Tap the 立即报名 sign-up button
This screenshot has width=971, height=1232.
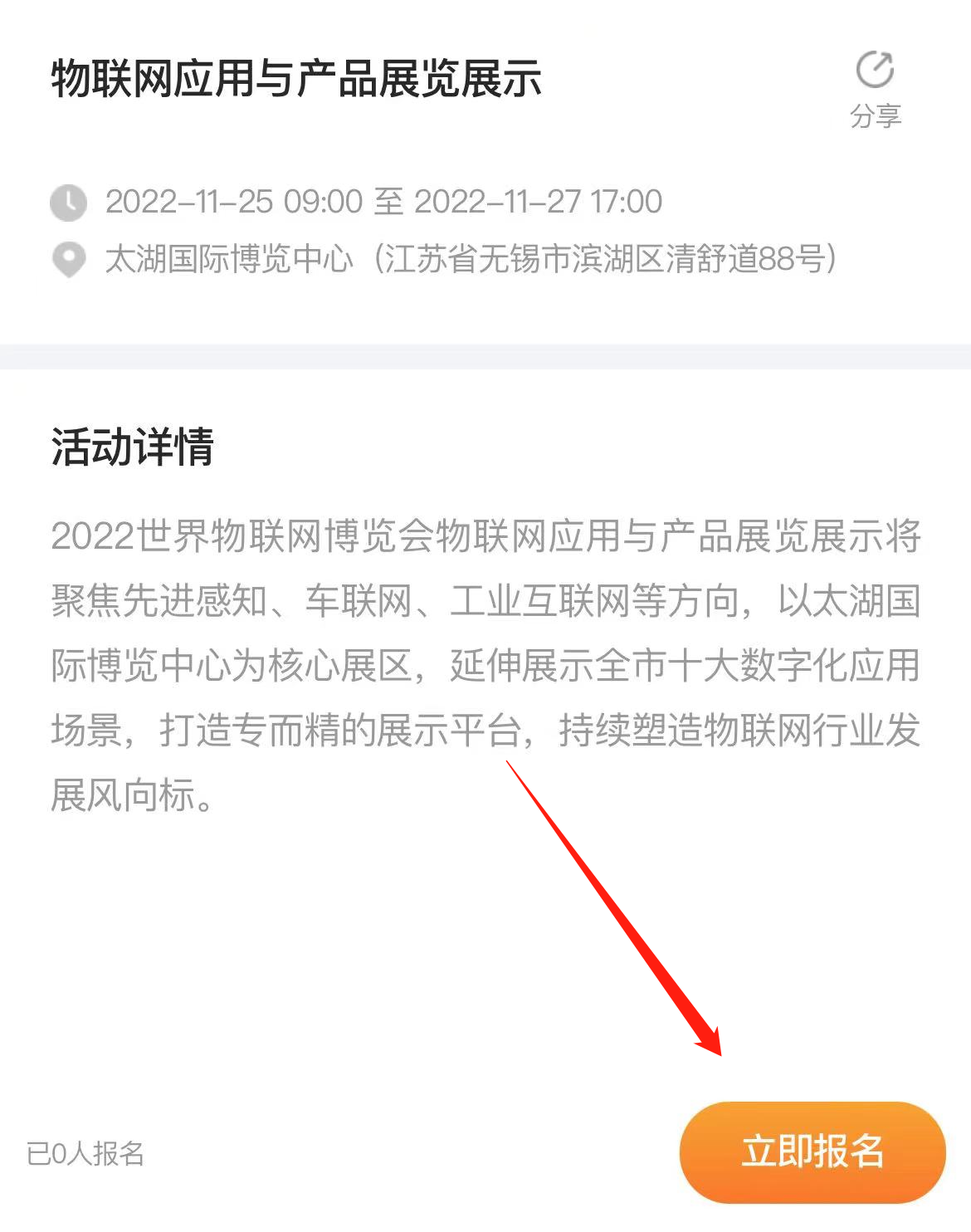pos(812,1151)
